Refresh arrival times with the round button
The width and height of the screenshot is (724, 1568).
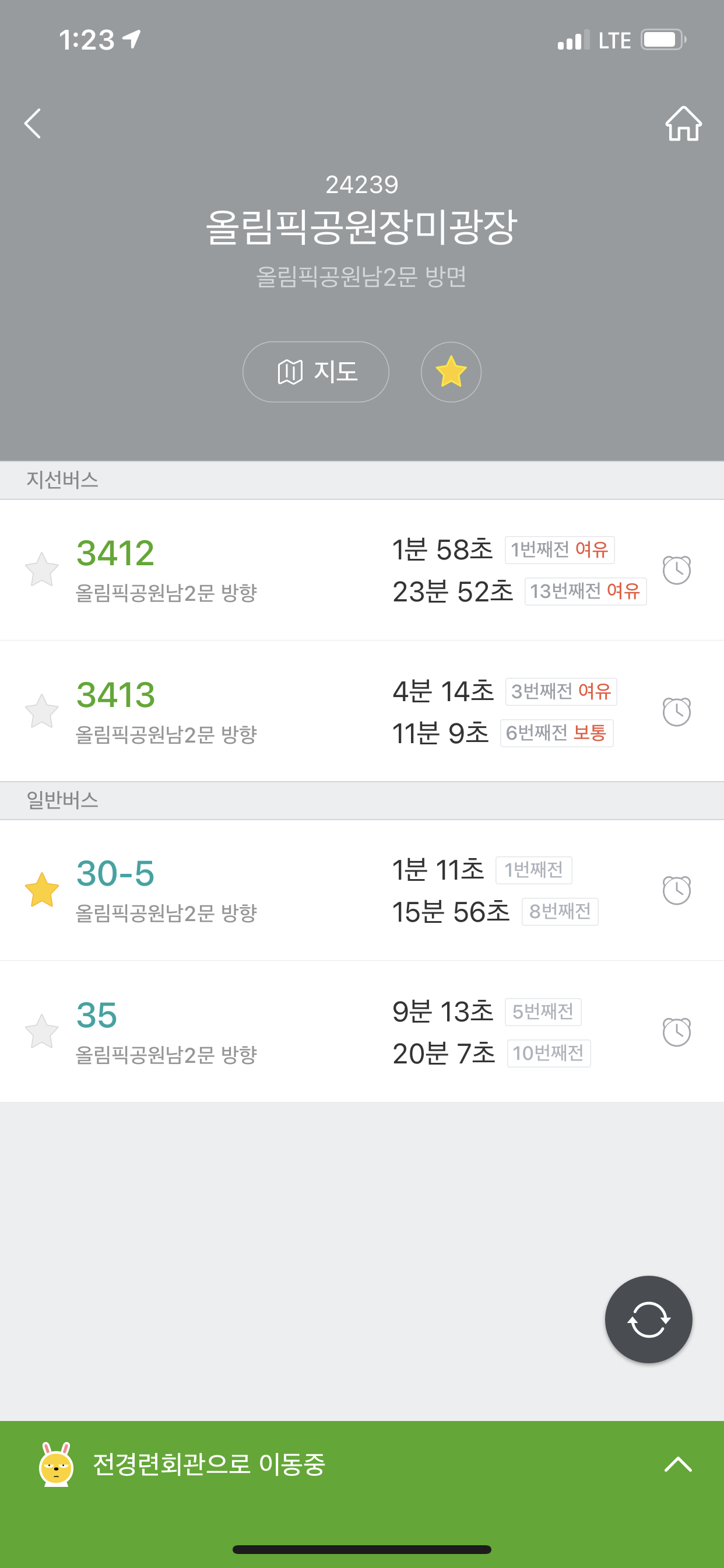click(x=649, y=1319)
